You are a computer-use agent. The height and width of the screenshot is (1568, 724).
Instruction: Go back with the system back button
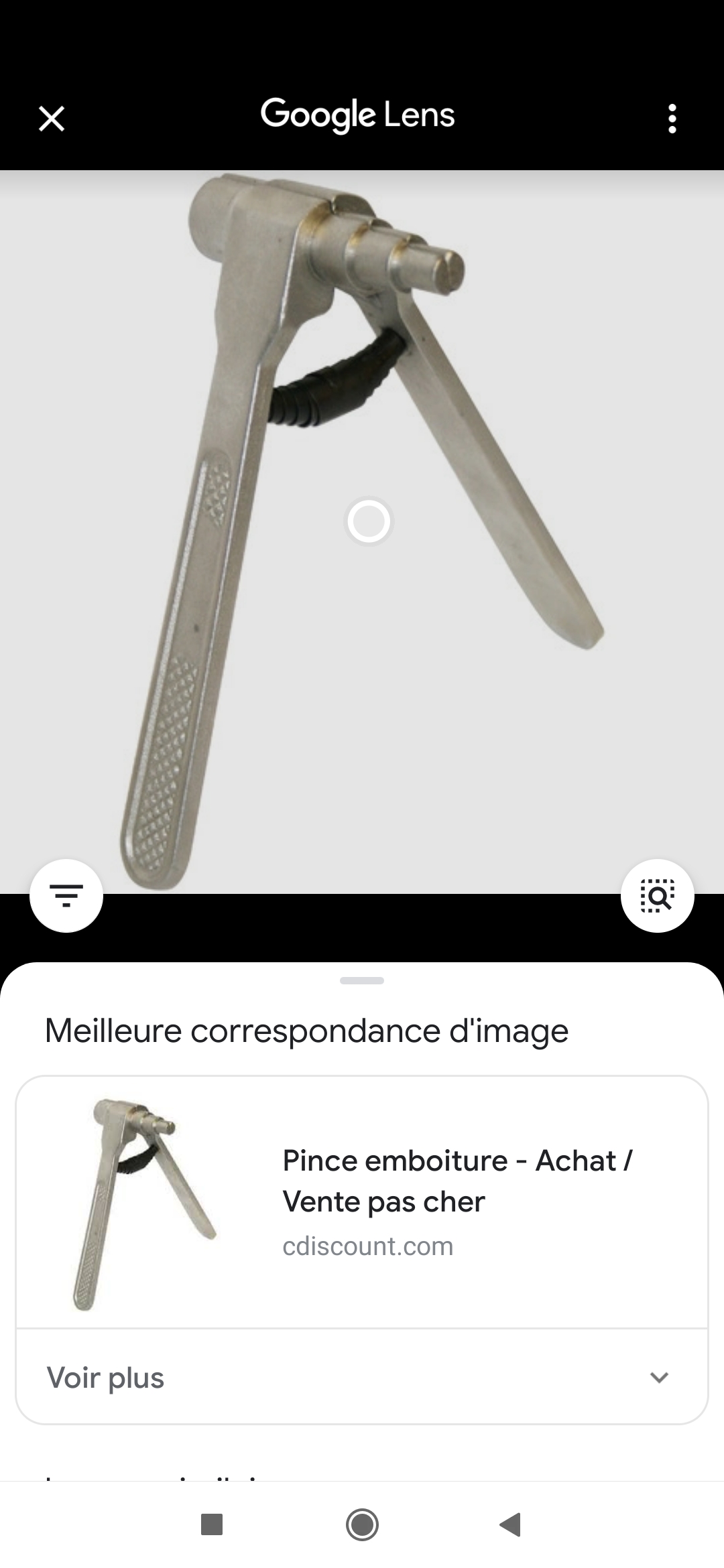pyautogui.click(x=511, y=1524)
